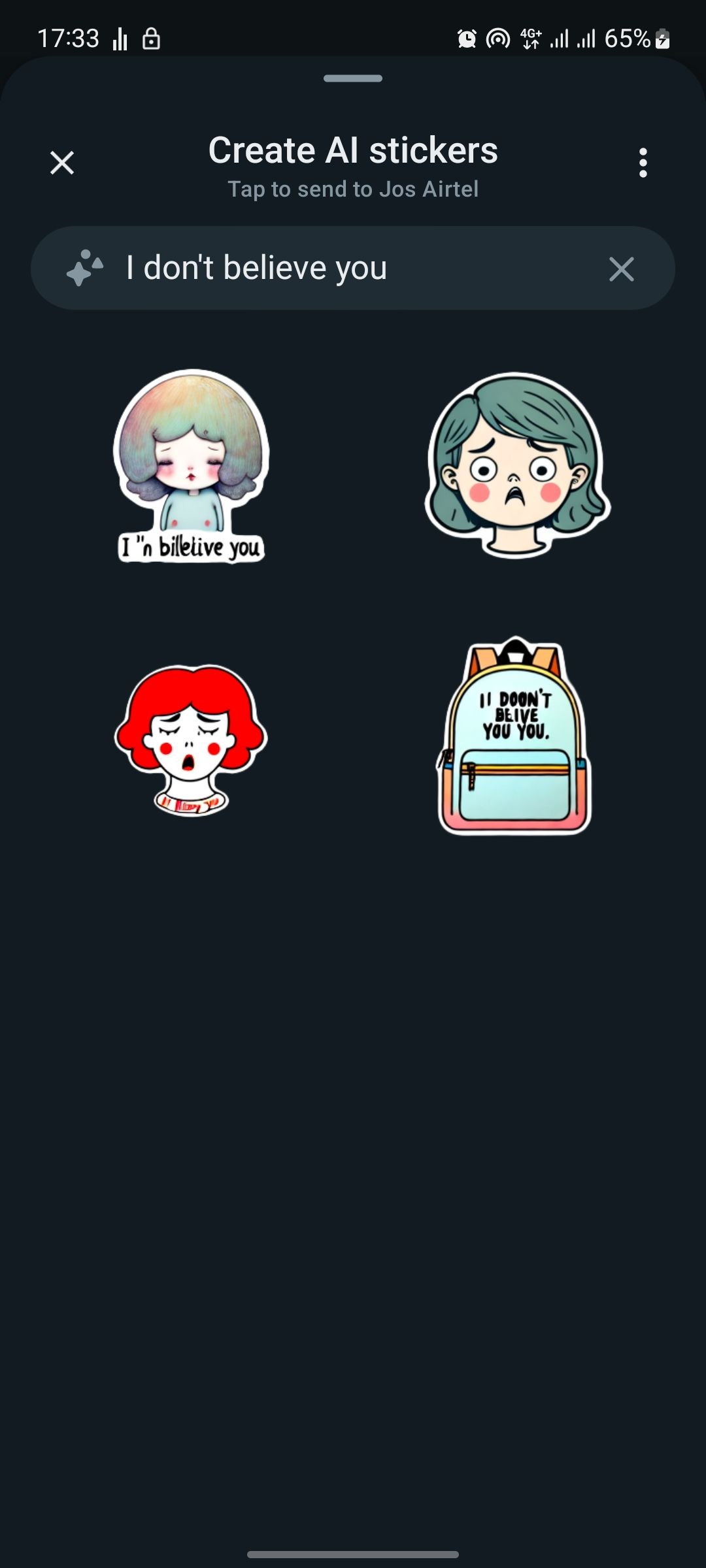Tap the sheet drag handle at top
The image size is (706, 1568).
pos(353,78)
